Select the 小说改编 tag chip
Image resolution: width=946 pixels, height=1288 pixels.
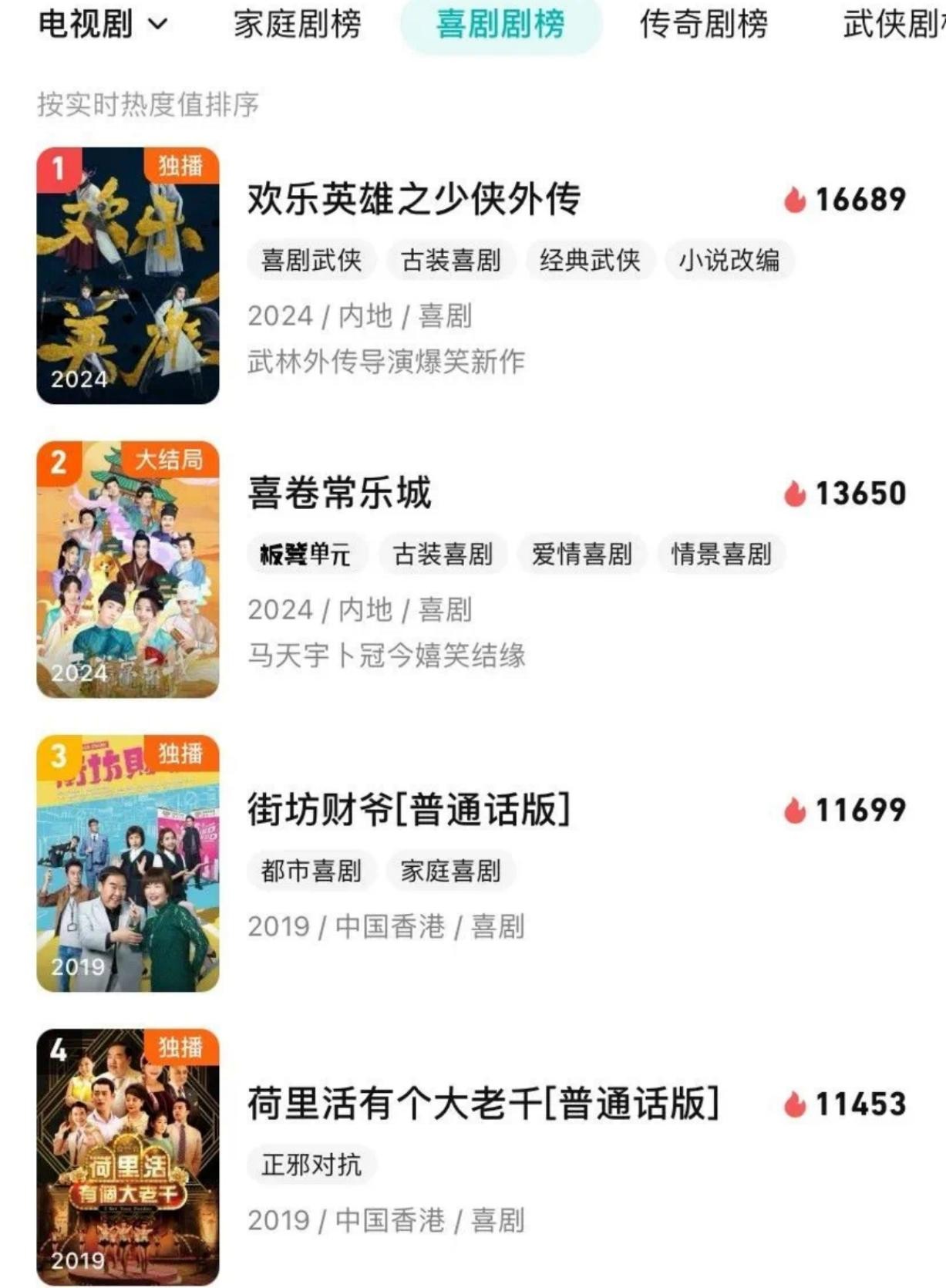(729, 260)
